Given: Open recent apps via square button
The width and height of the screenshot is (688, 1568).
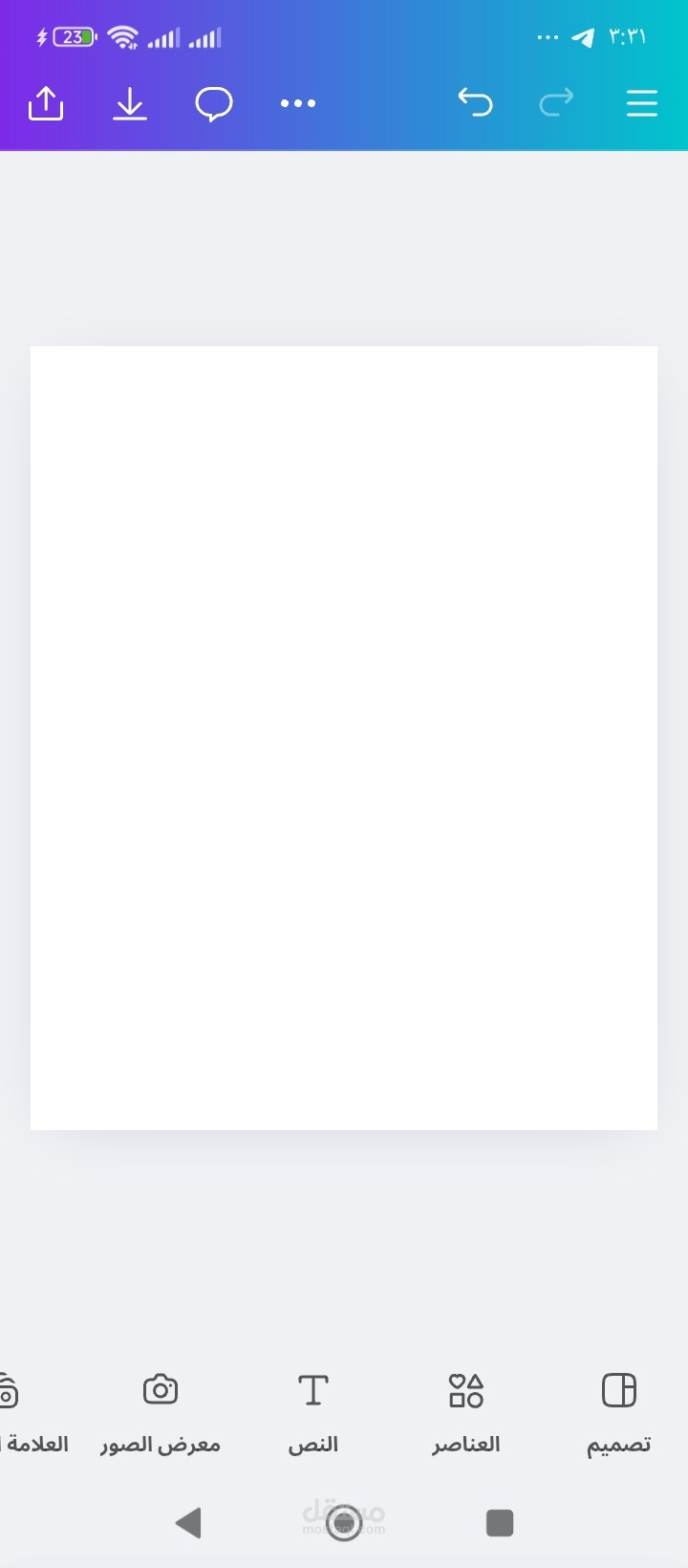Looking at the screenshot, I should tap(500, 1522).
